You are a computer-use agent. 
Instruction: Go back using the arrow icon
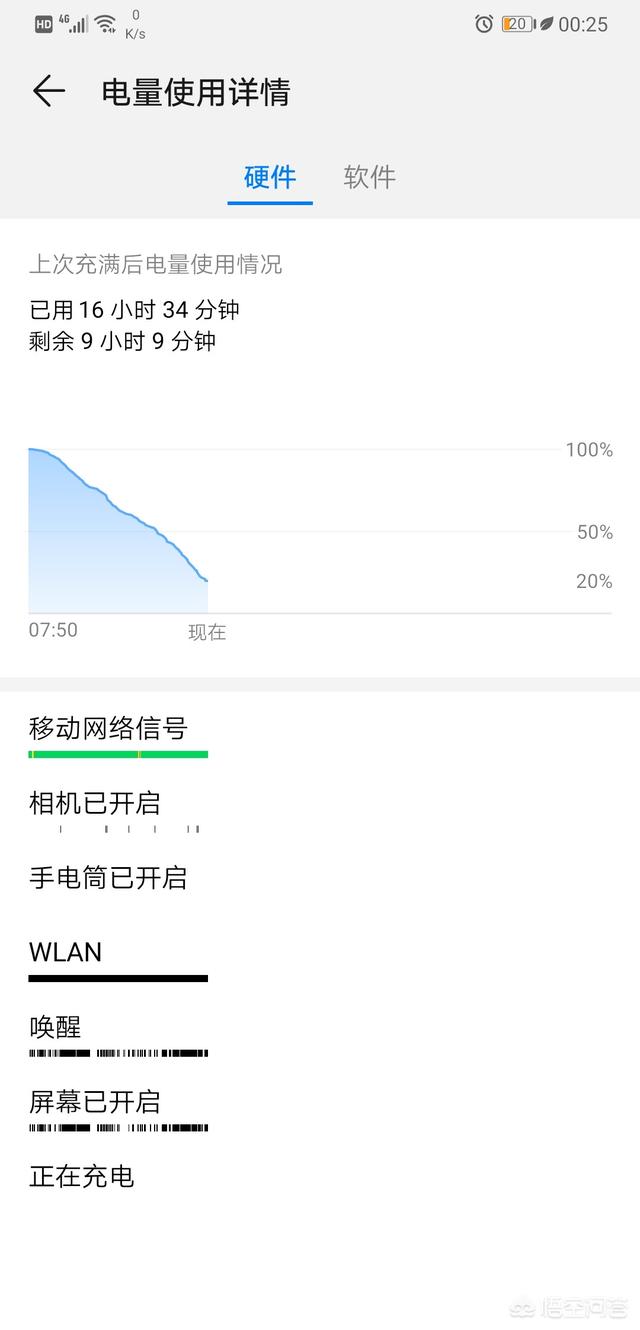pyautogui.click(x=48, y=92)
